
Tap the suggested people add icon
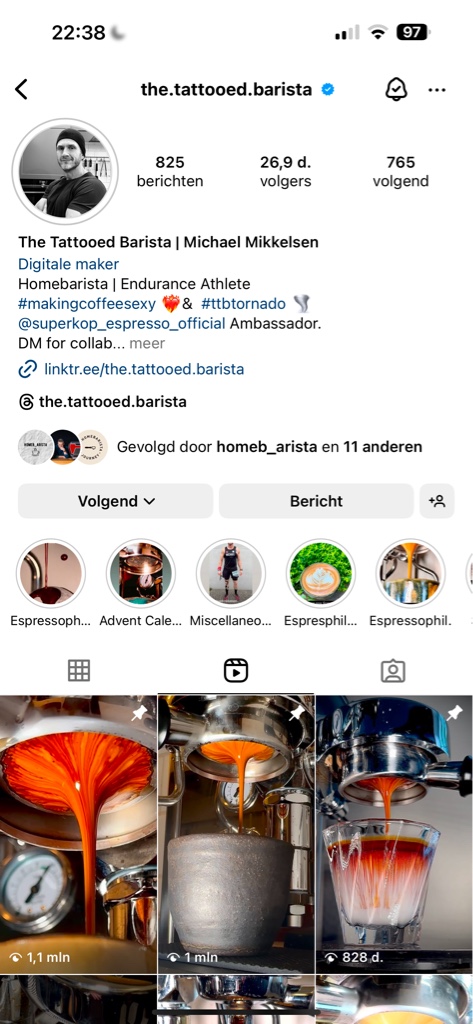tap(437, 501)
